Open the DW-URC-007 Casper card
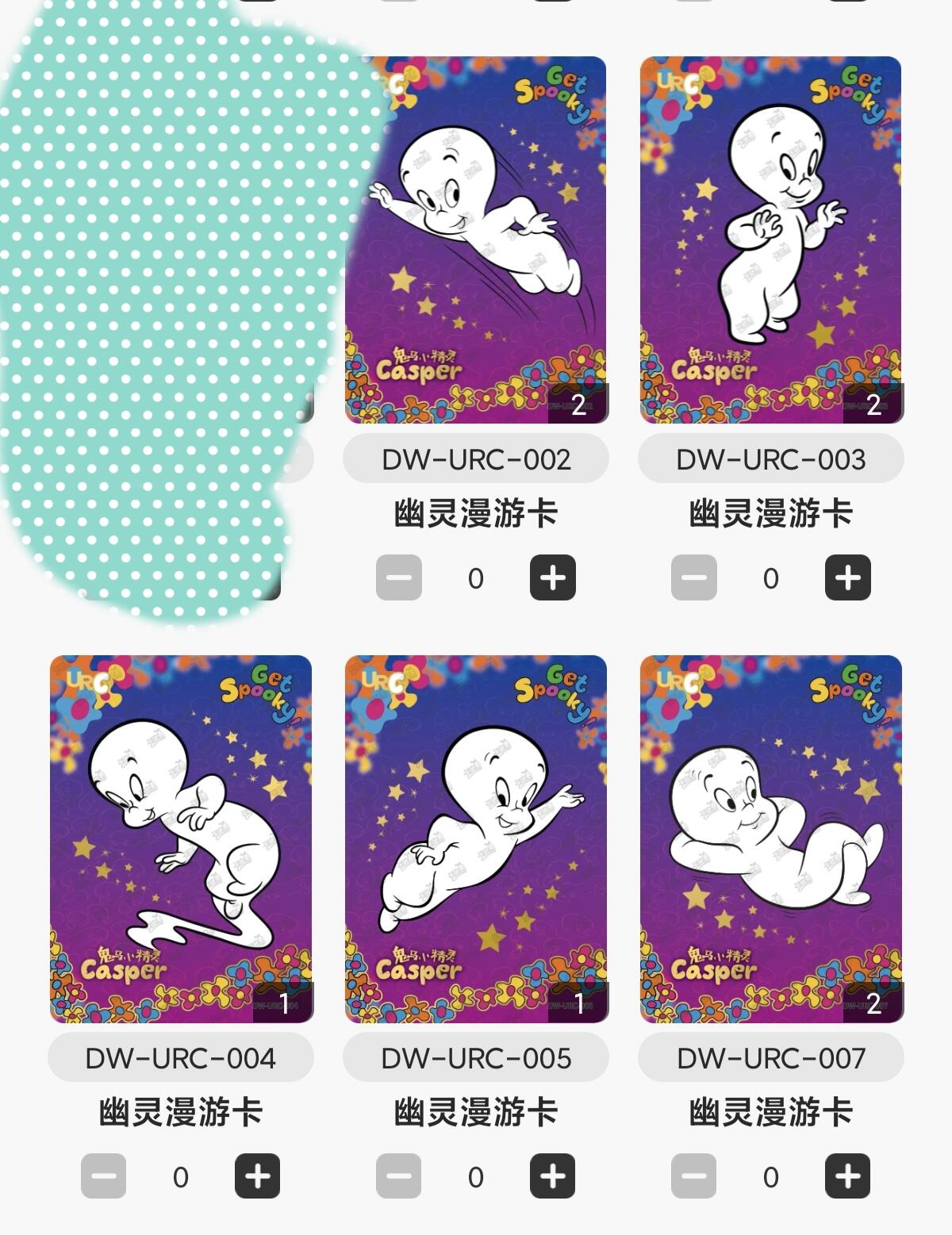The width and height of the screenshot is (952, 1235). (771, 838)
